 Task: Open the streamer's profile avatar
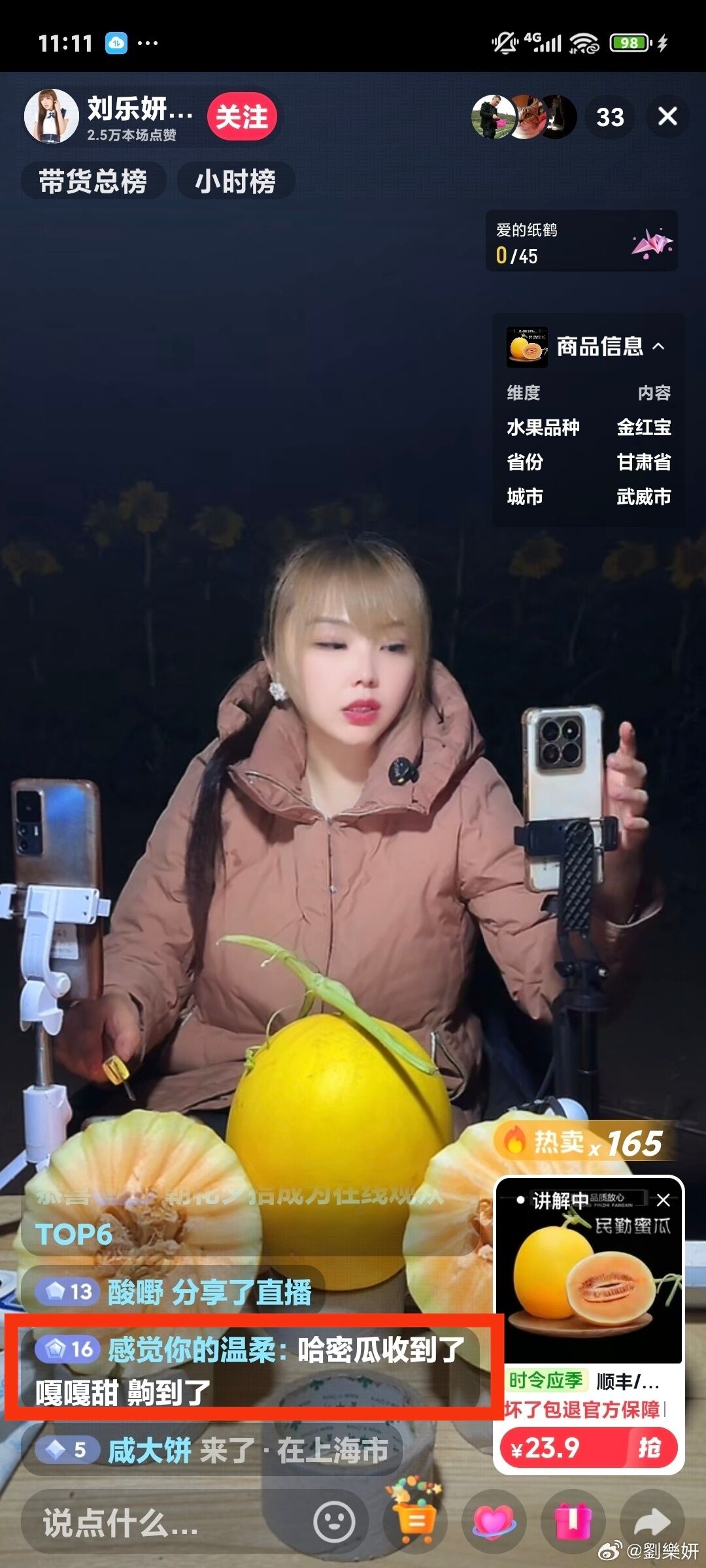[52, 116]
